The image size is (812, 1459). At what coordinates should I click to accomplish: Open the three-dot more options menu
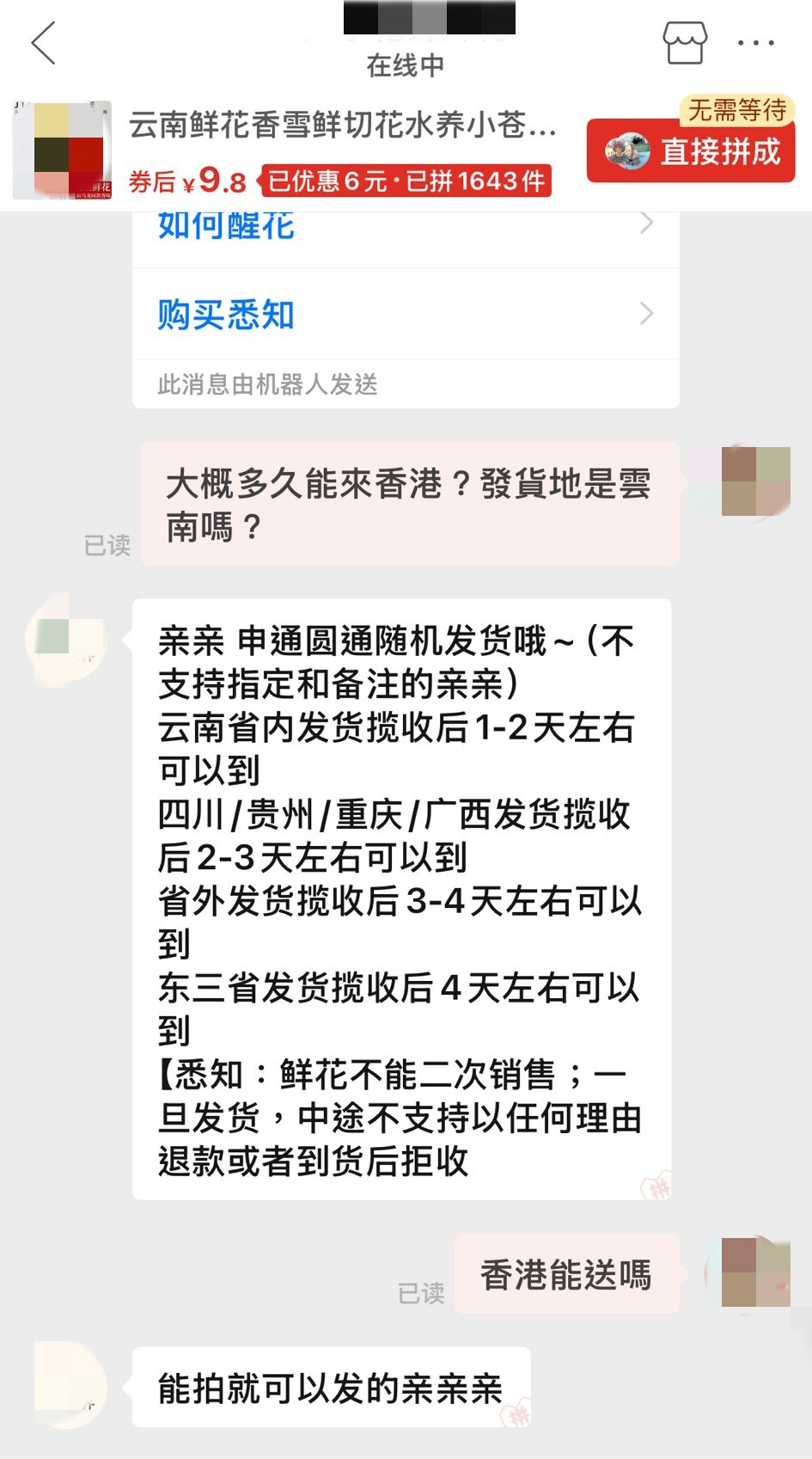[754, 43]
